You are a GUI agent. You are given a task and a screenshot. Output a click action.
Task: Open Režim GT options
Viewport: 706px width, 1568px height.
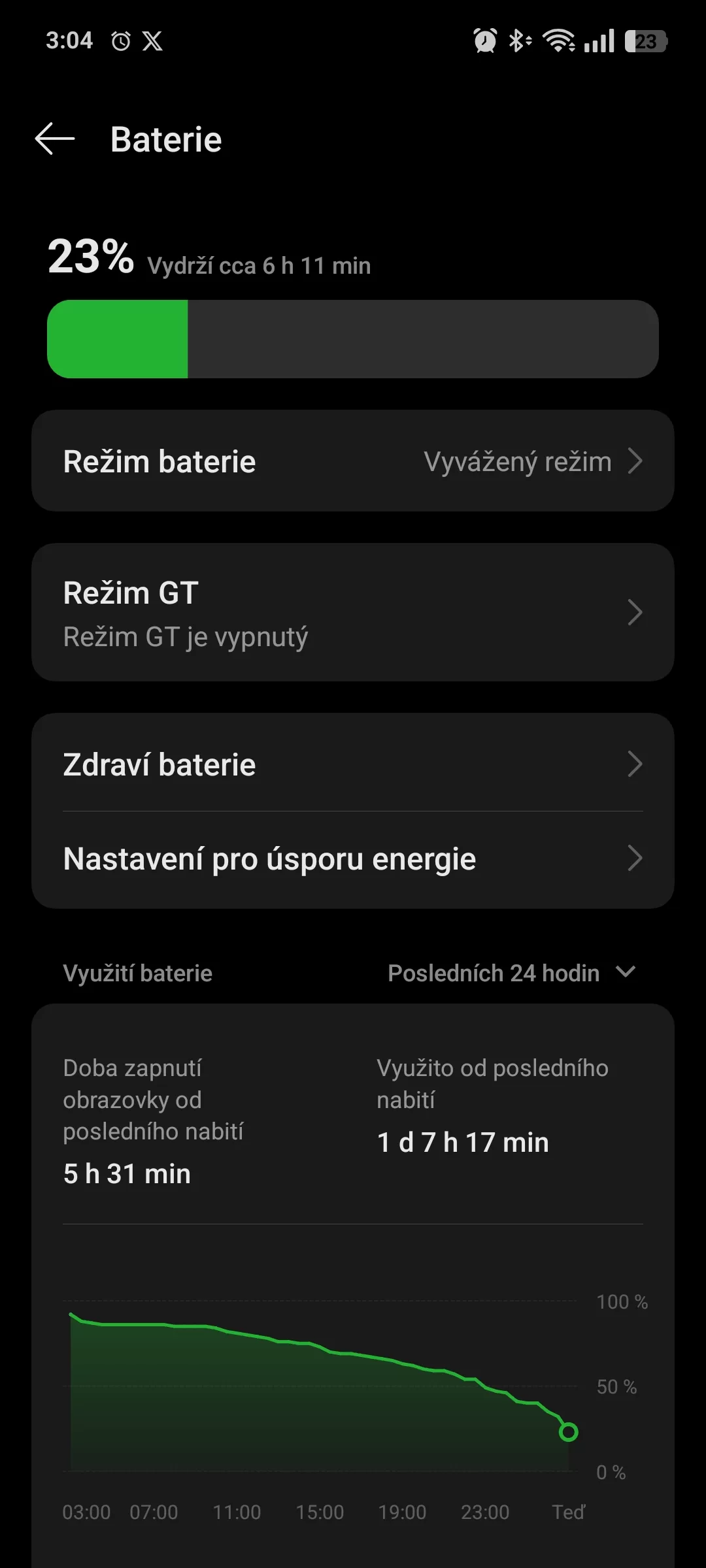pos(353,613)
